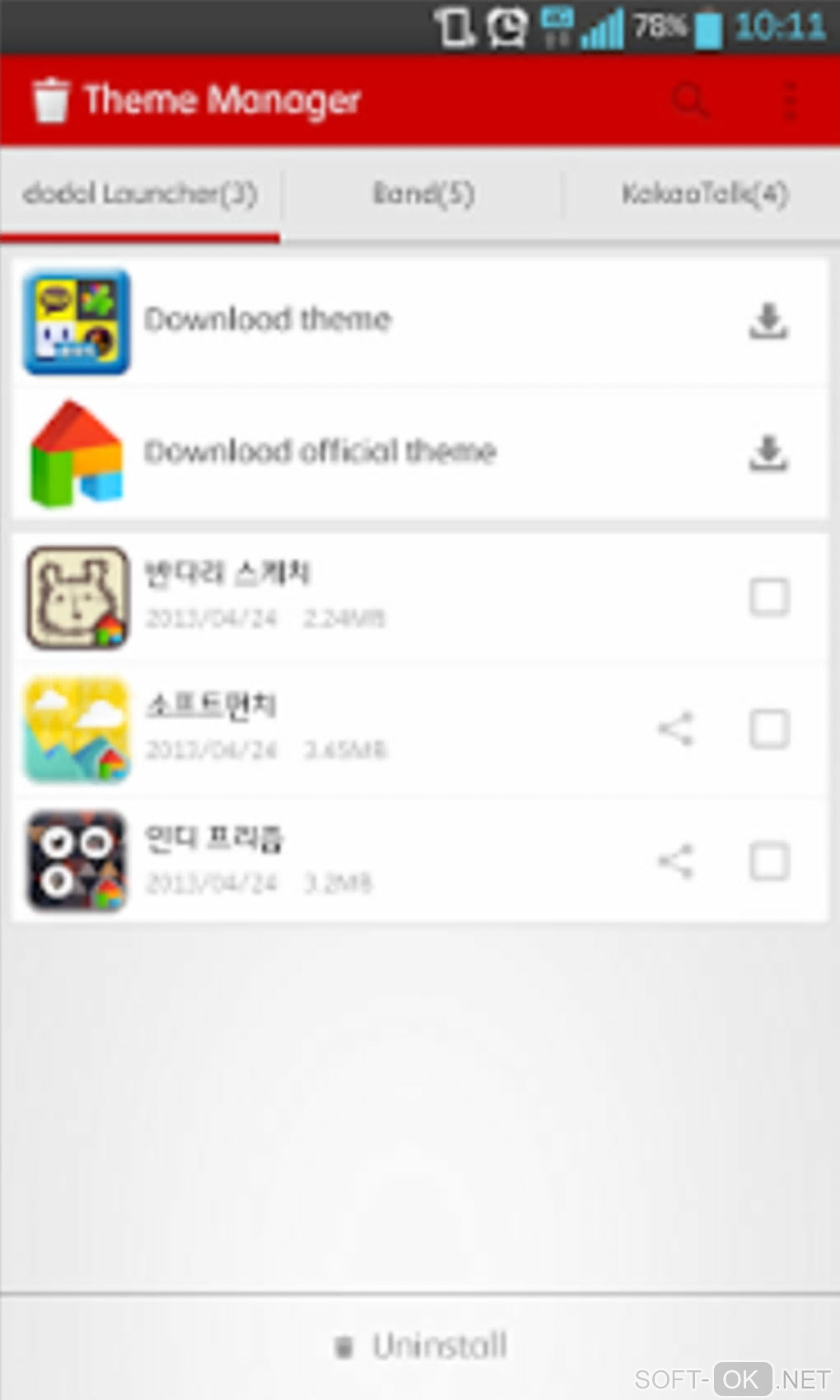
Task: Open the Download theme row
Action: tap(420, 321)
